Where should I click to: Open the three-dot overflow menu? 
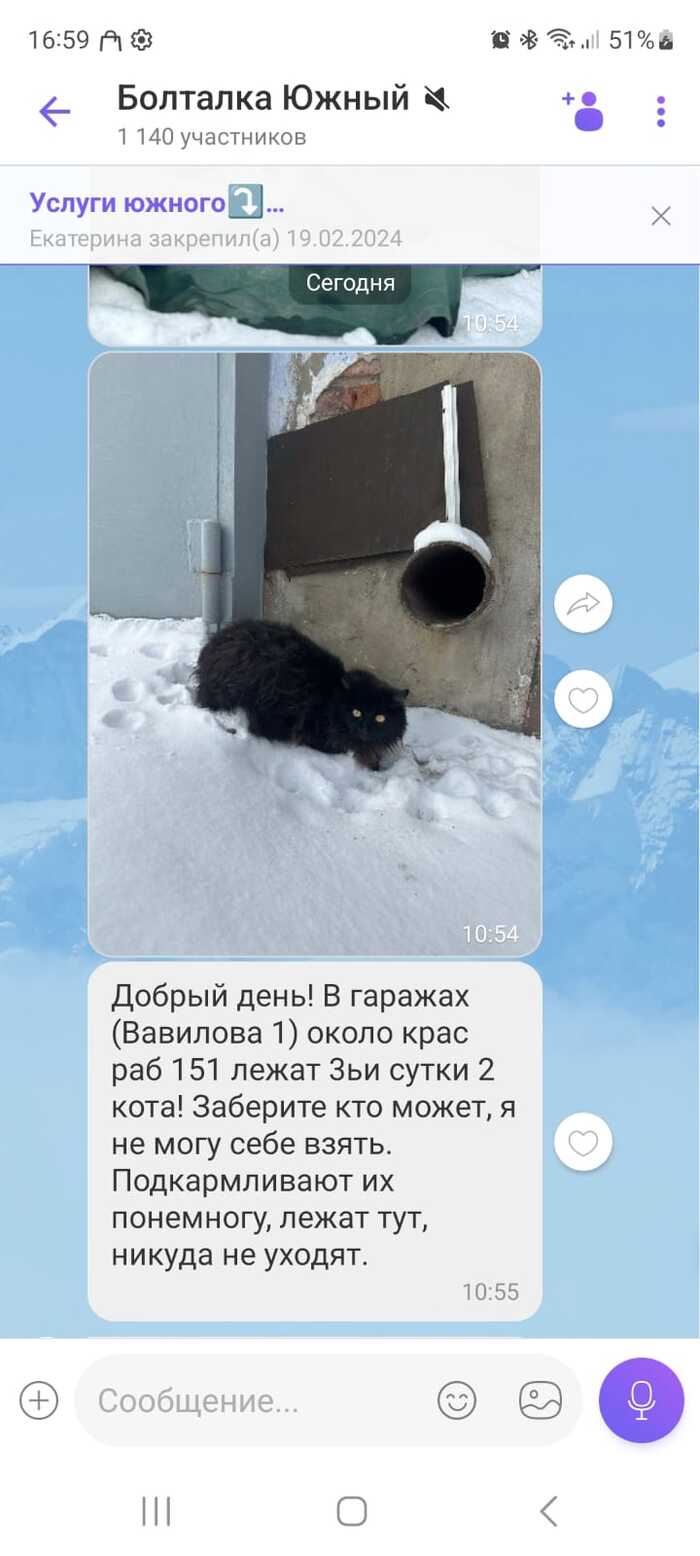(x=660, y=112)
